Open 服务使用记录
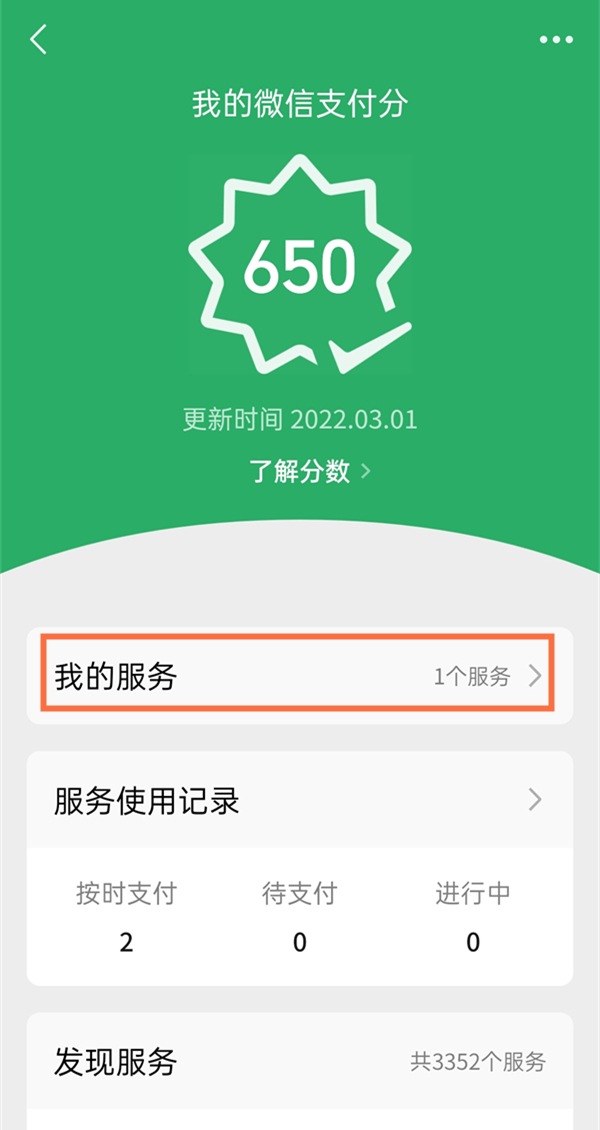600x1130 pixels. click(298, 800)
